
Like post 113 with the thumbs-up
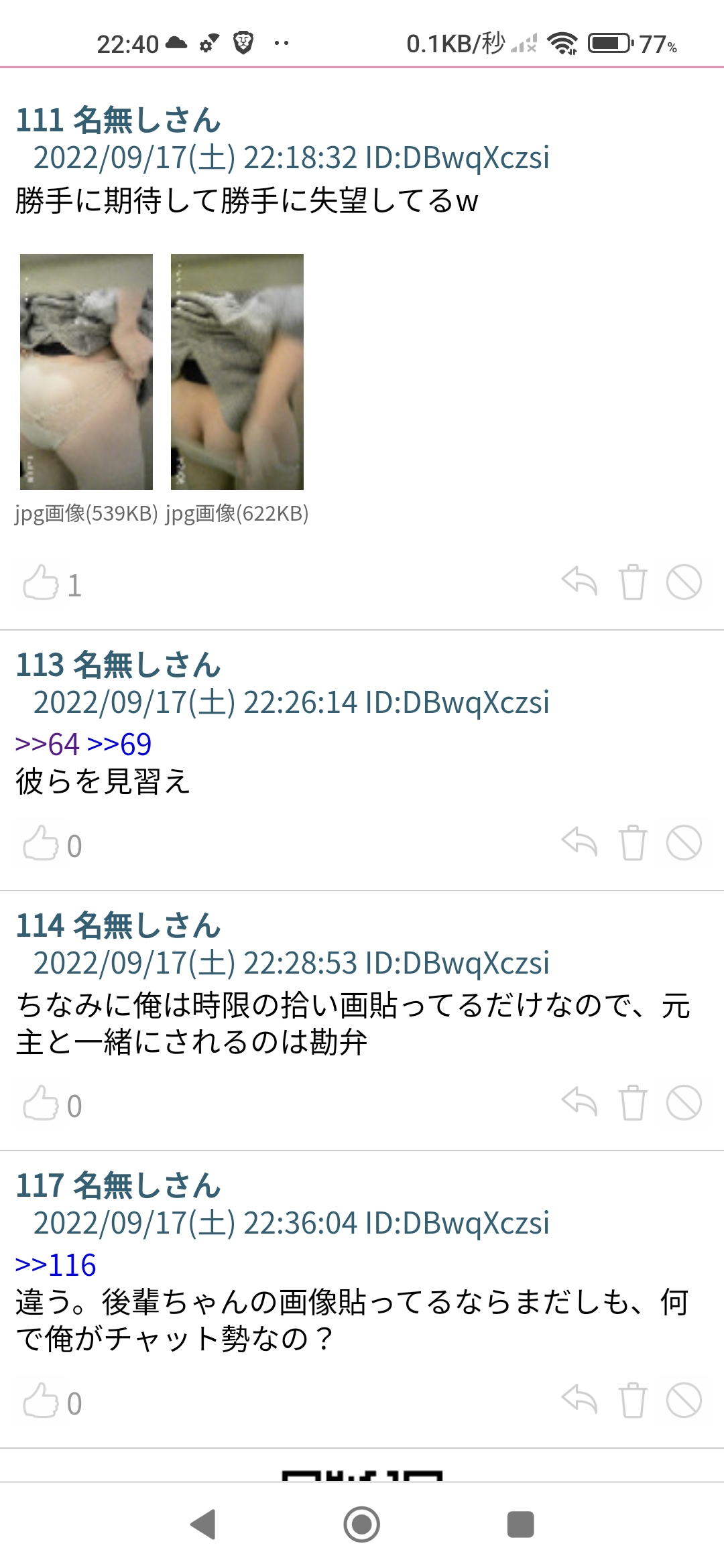pyautogui.click(x=42, y=844)
